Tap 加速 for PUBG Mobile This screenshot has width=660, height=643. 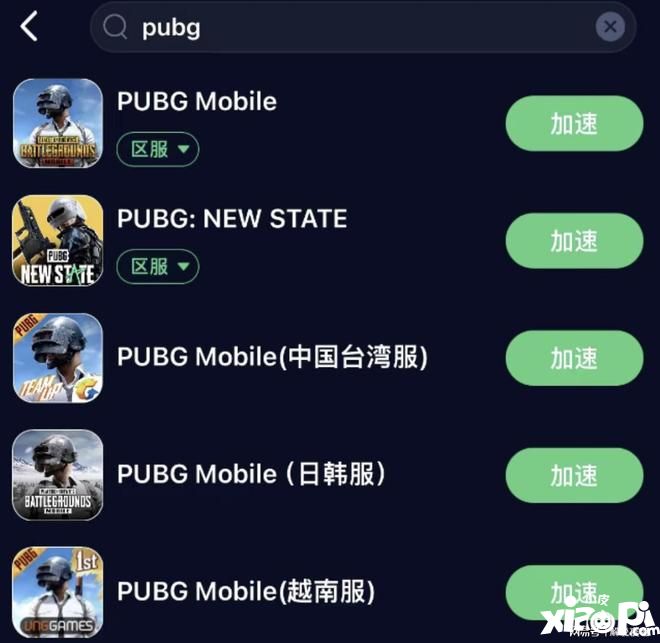[x=574, y=124]
